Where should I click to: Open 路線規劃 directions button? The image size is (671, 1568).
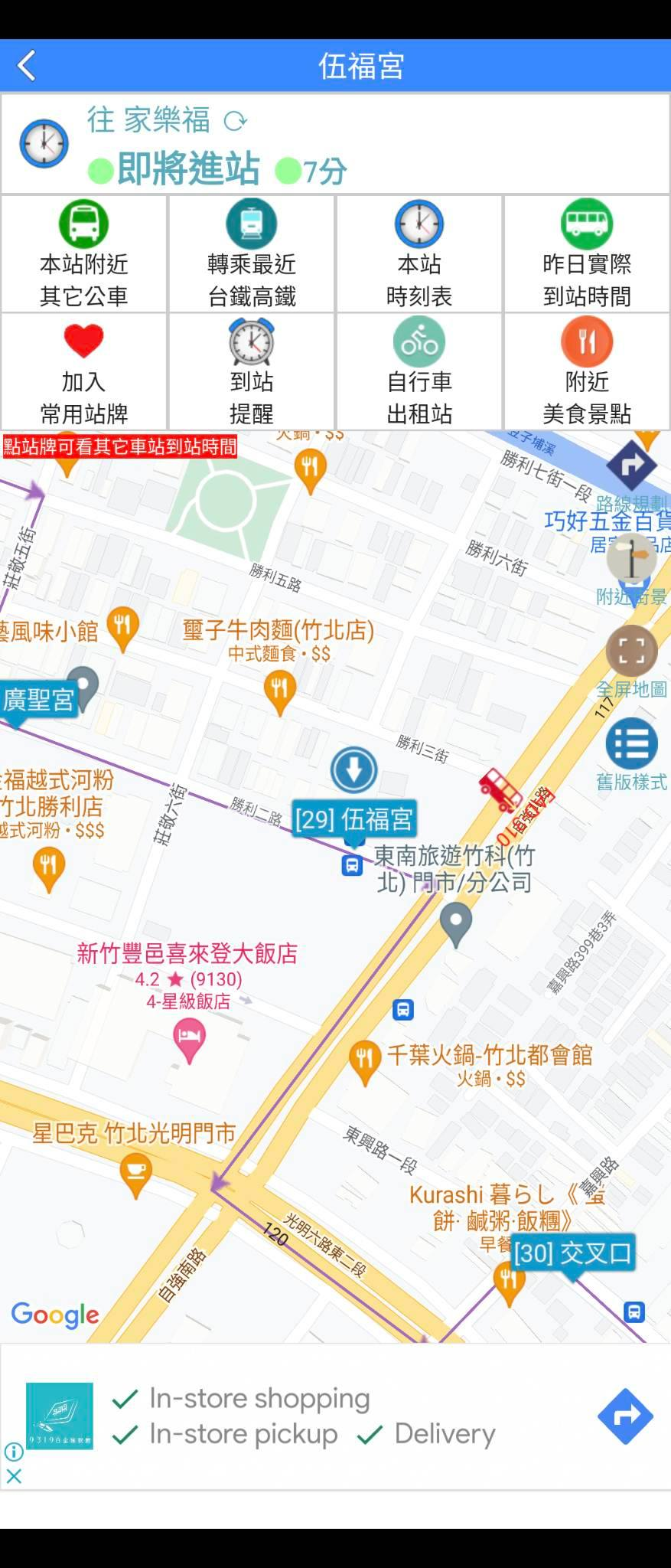(x=631, y=465)
